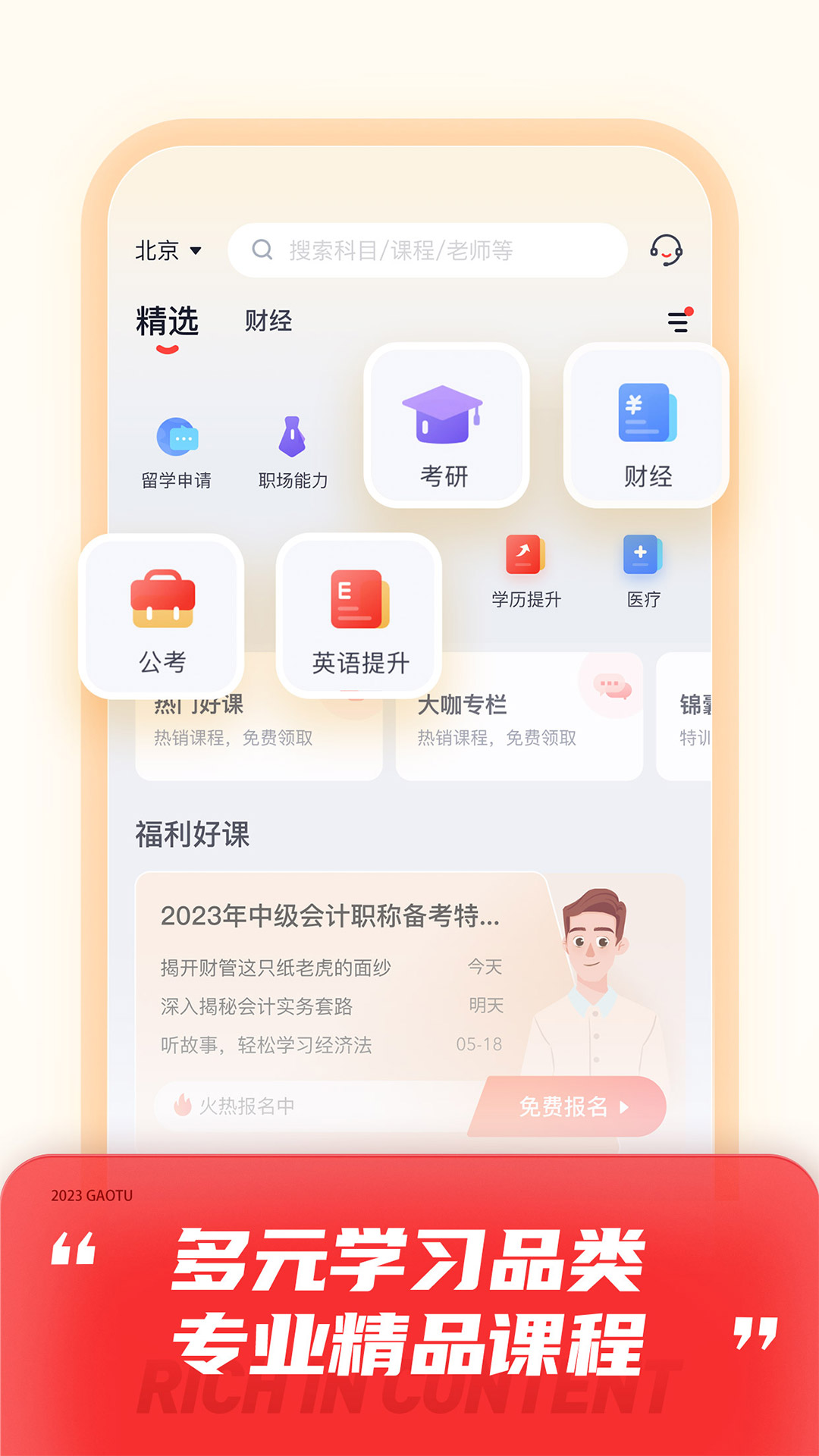
Task: Open the filter icon with red dot
Action: coord(679,322)
